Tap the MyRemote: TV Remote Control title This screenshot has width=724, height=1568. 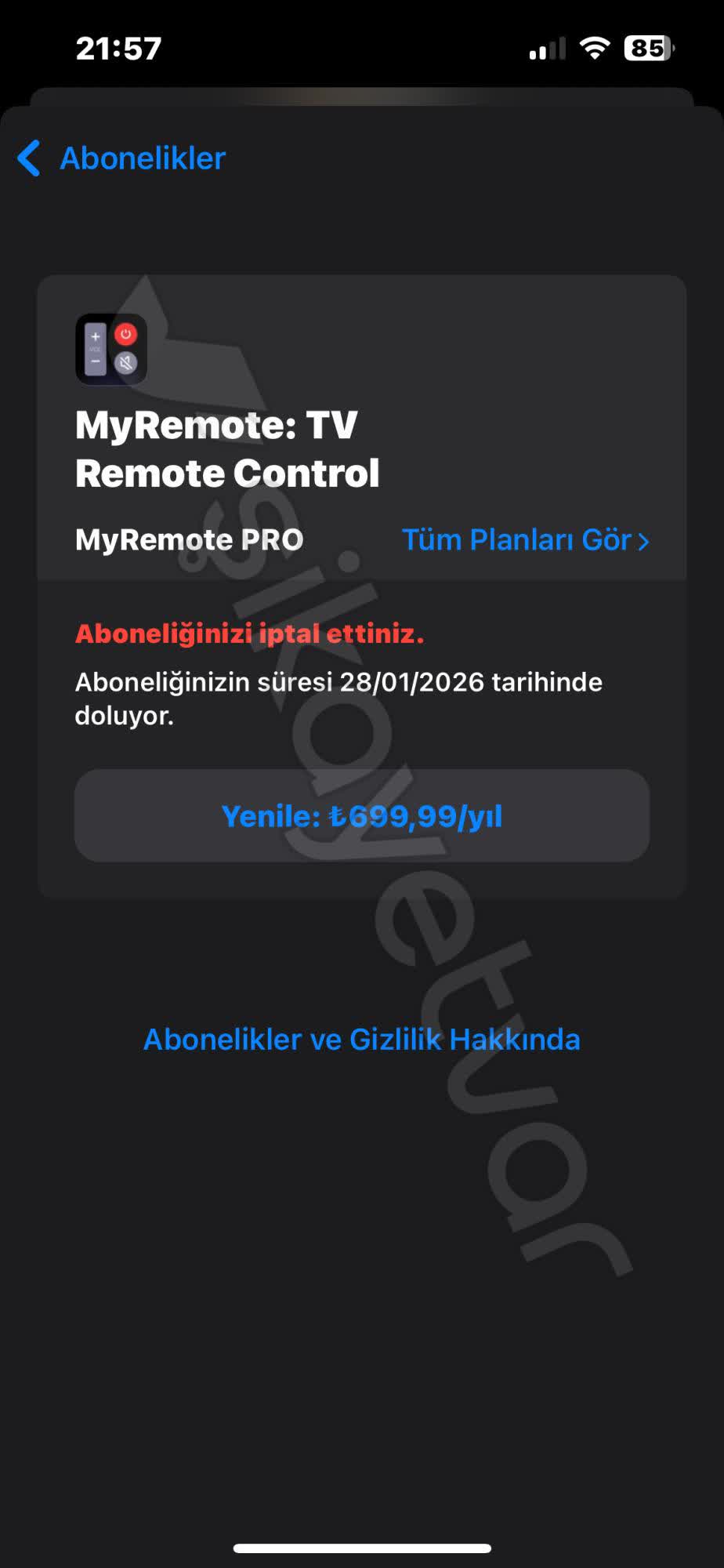point(227,450)
